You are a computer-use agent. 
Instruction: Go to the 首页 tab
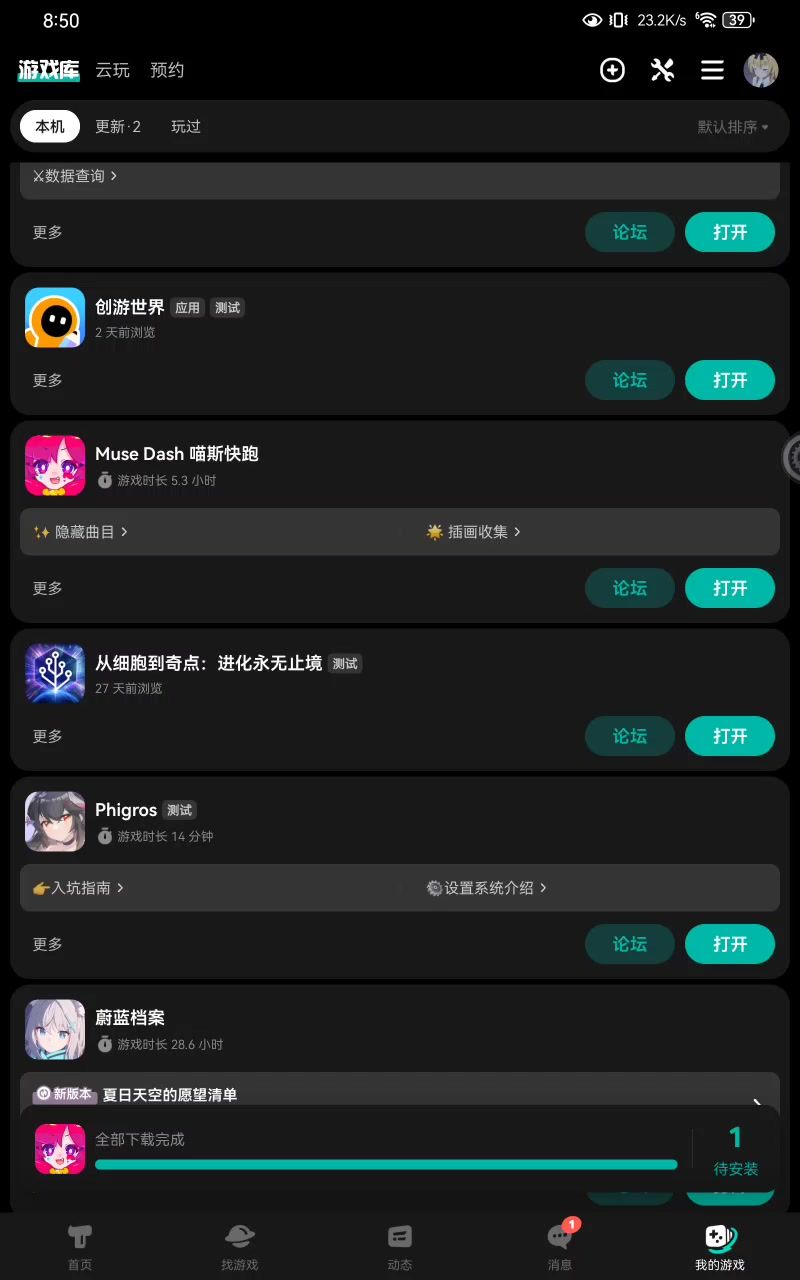pos(80,1246)
